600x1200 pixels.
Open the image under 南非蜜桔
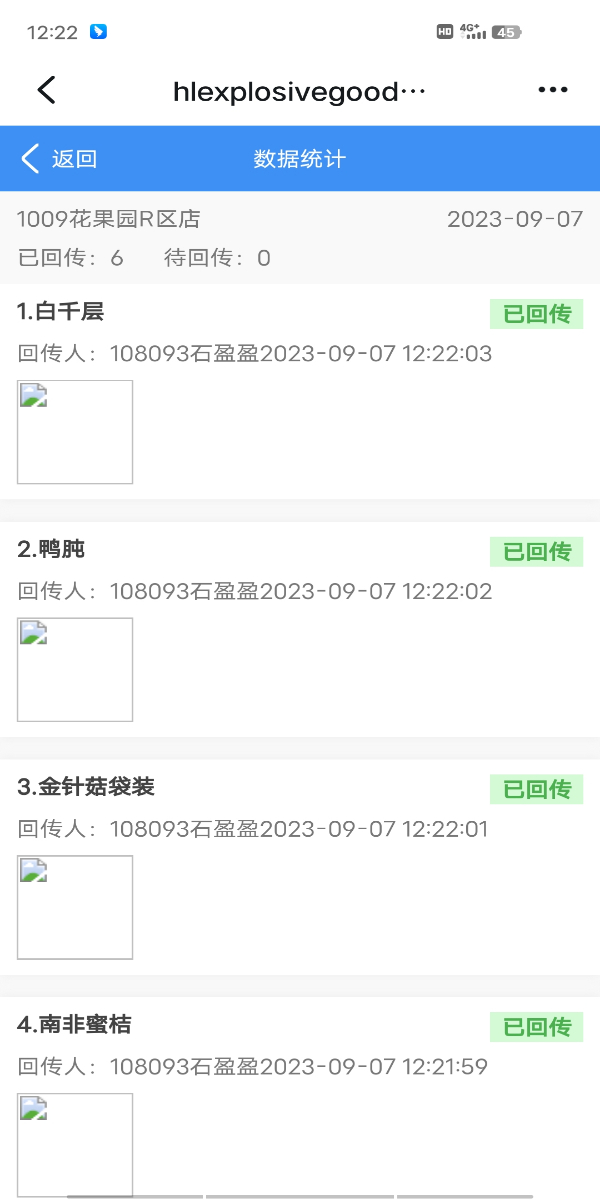pyautogui.click(x=75, y=1144)
